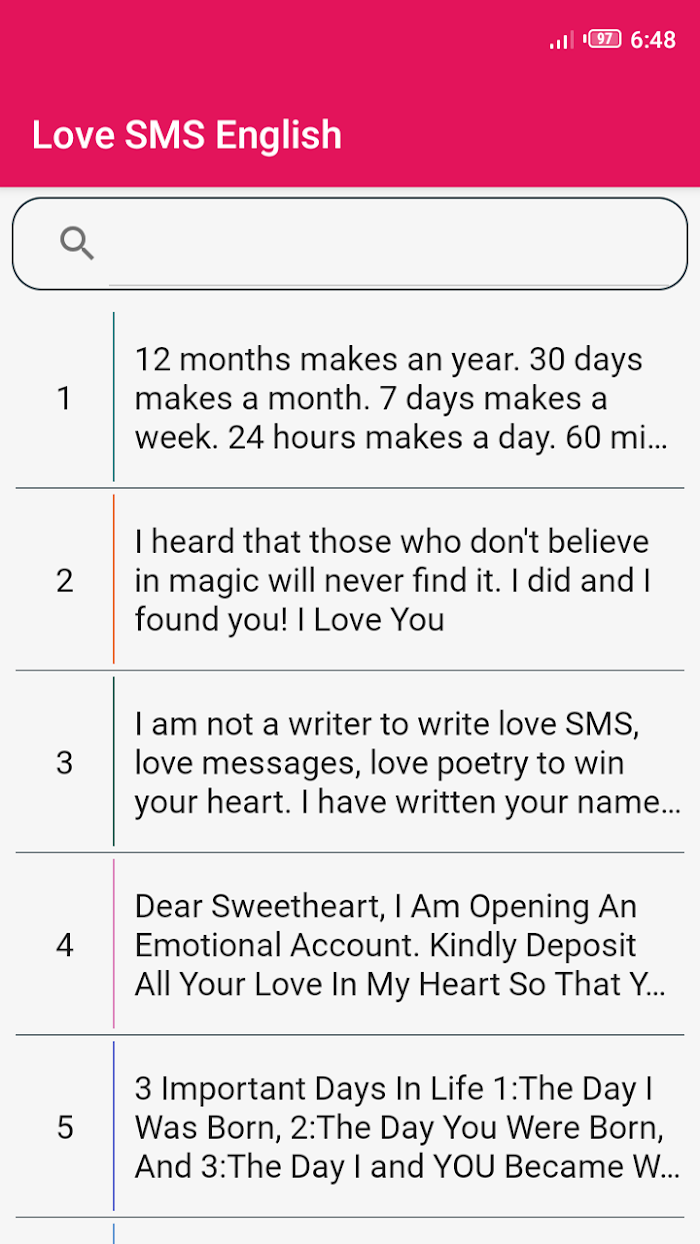Open the message about believing in magic
The height and width of the screenshot is (1244, 700).
[x=350, y=580]
